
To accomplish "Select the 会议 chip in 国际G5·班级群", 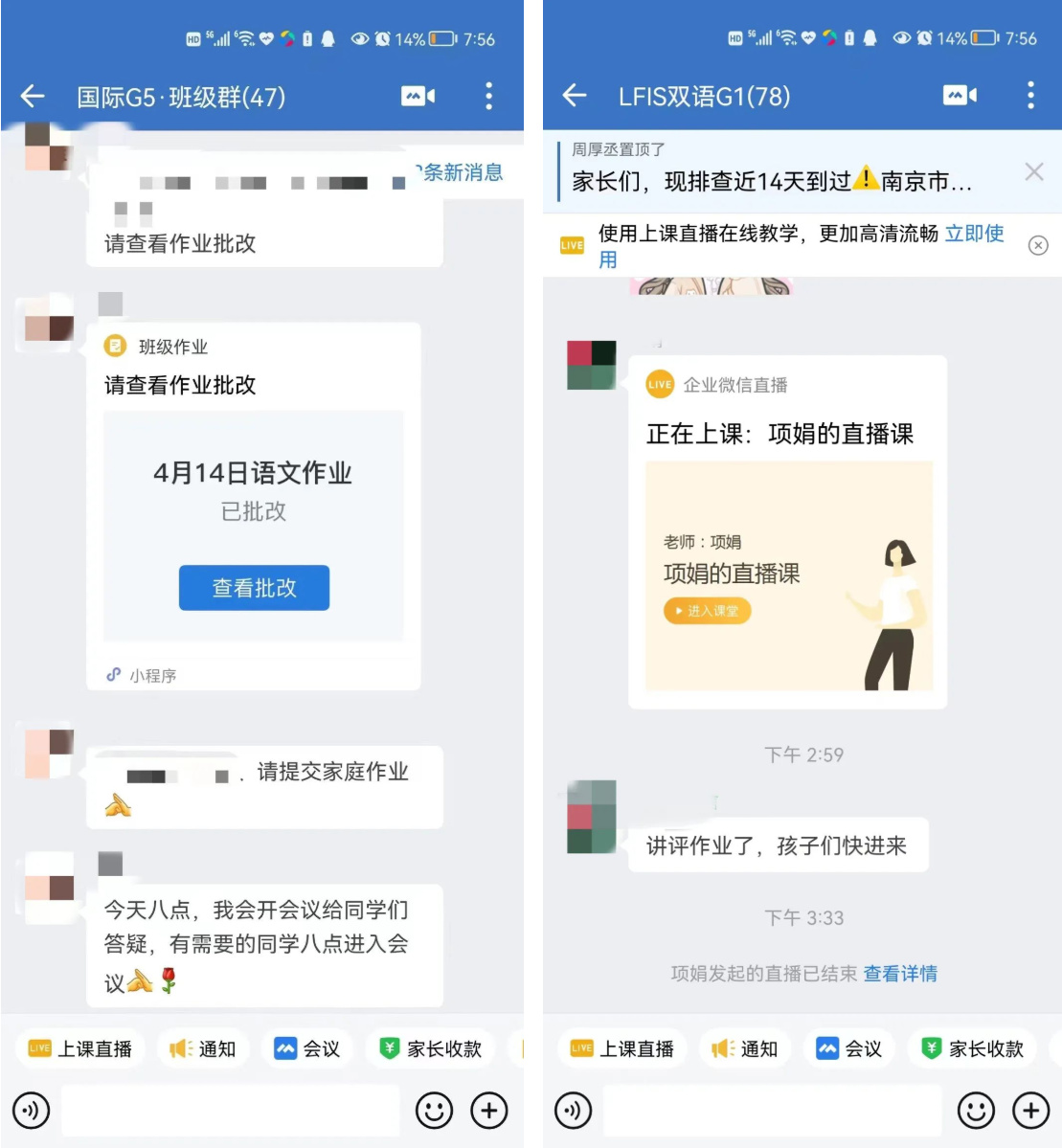I will pos(307,1048).
